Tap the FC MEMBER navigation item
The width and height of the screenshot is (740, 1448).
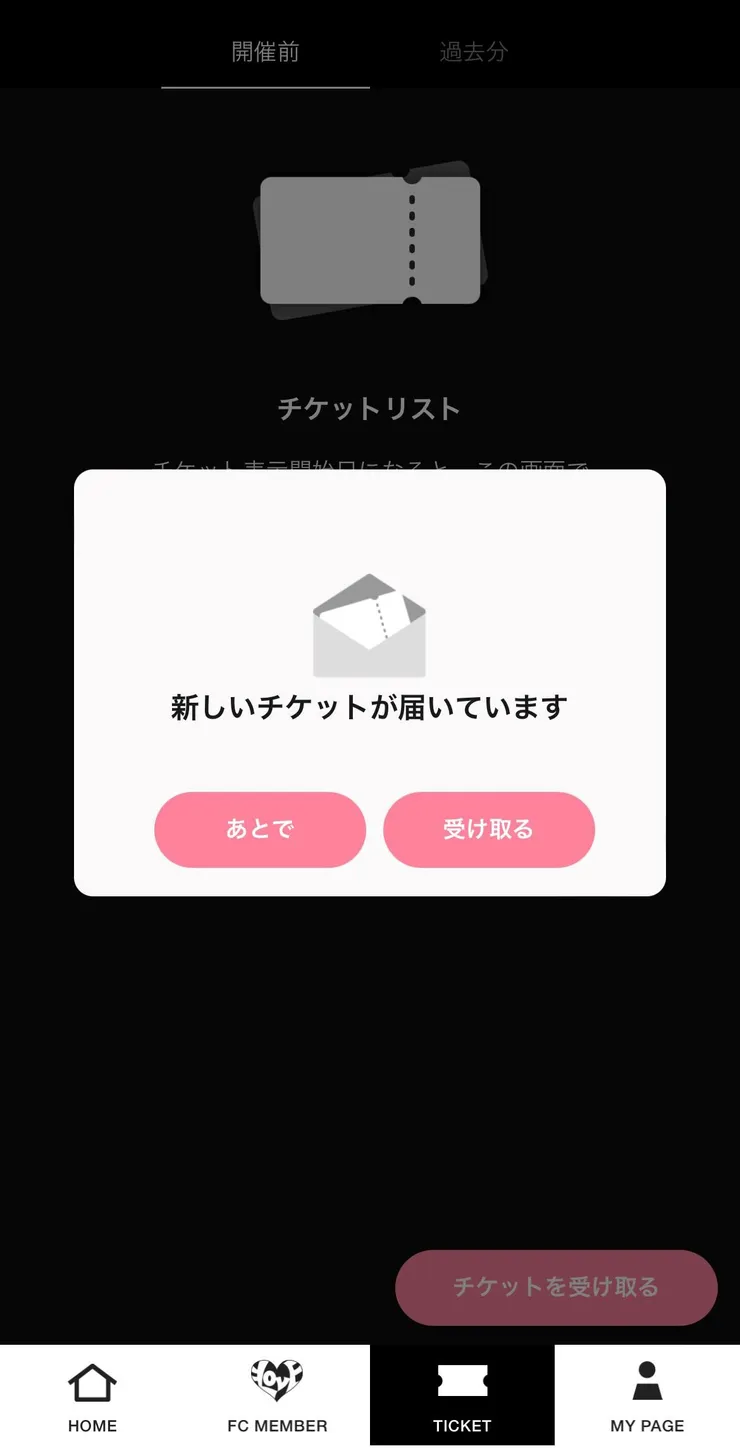point(278,1397)
